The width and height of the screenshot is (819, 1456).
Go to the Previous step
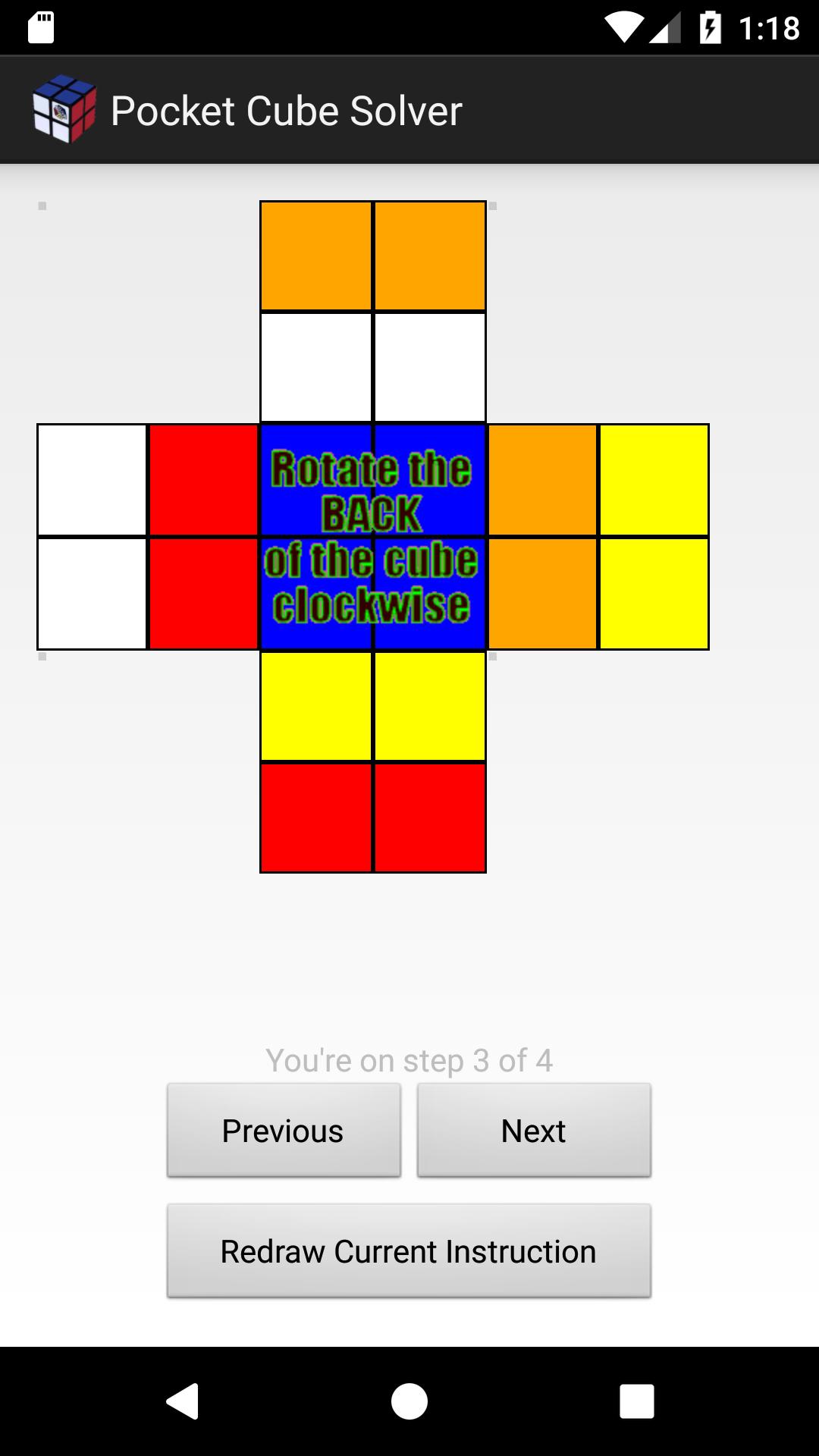(284, 1130)
